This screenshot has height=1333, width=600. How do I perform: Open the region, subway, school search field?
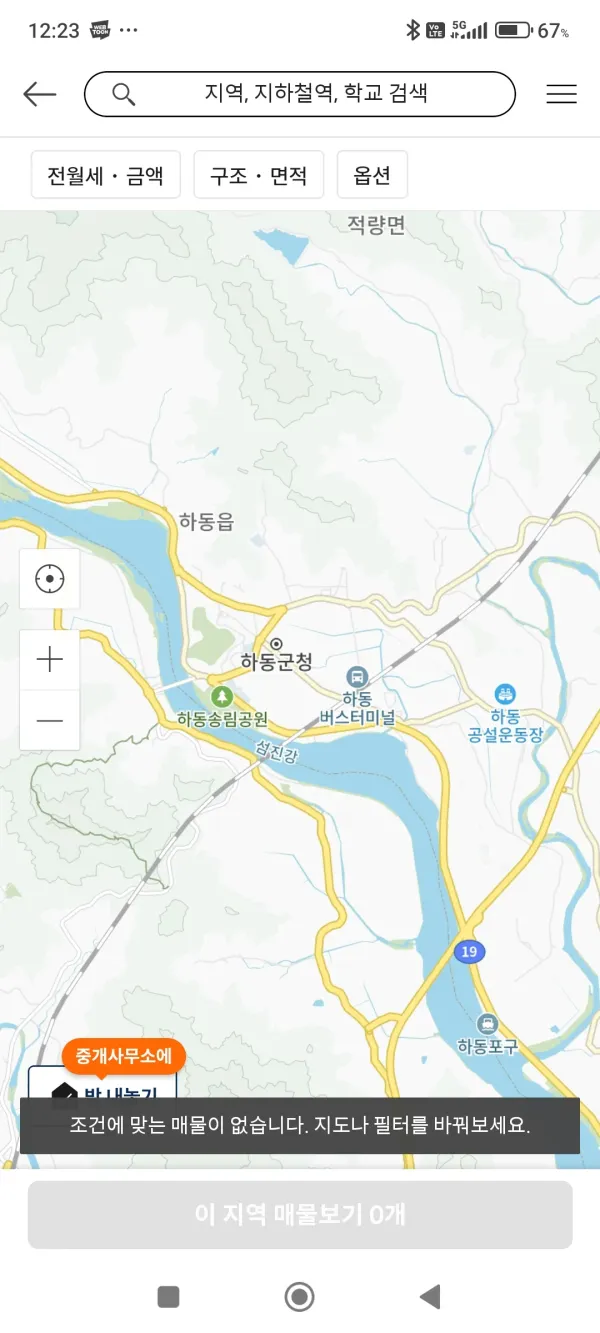click(300, 94)
